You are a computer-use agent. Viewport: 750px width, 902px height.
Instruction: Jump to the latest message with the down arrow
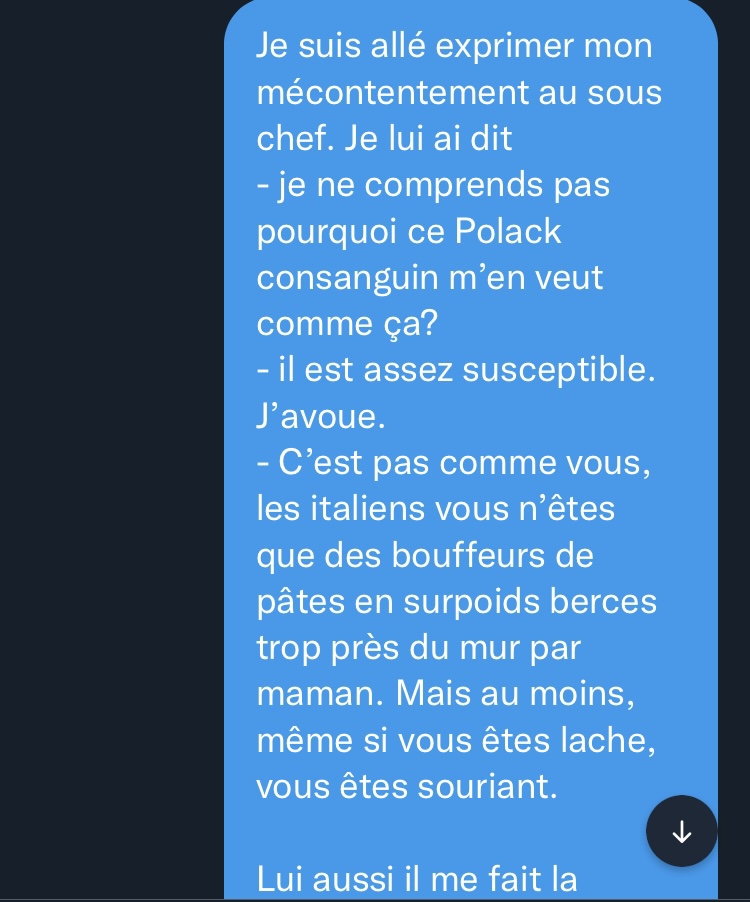coord(681,831)
